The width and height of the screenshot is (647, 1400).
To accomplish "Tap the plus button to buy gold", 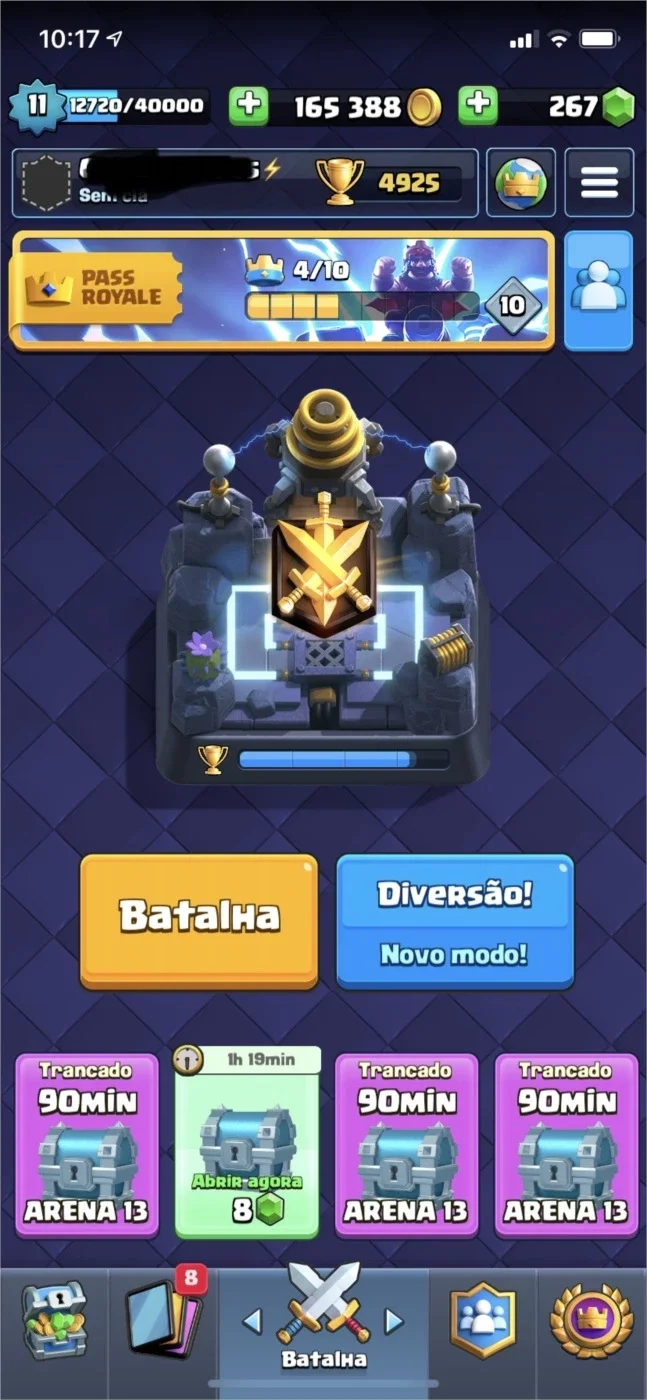I will click(x=249, y=106).
